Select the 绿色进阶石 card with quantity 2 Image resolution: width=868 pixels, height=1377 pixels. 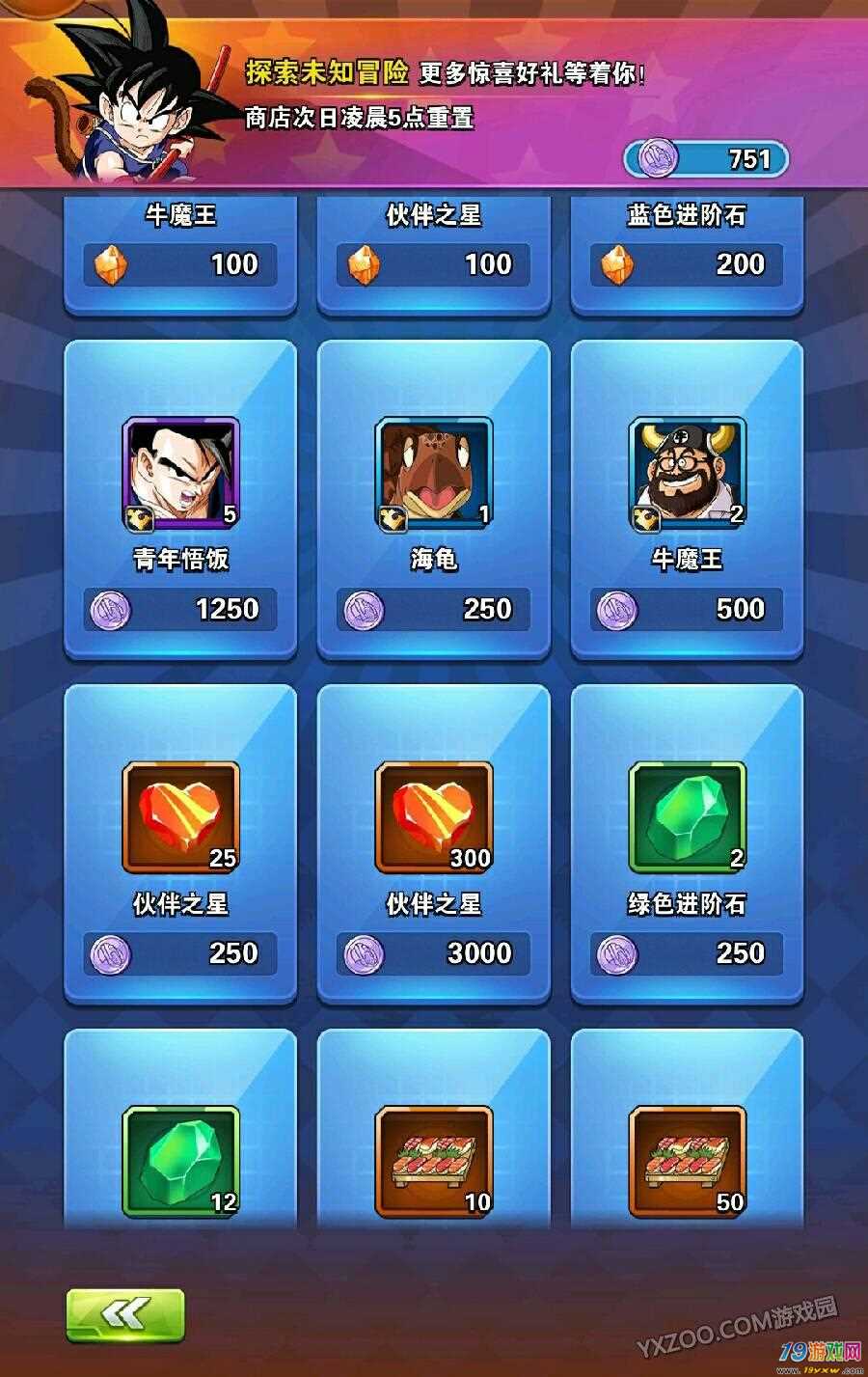click(687, 844)
